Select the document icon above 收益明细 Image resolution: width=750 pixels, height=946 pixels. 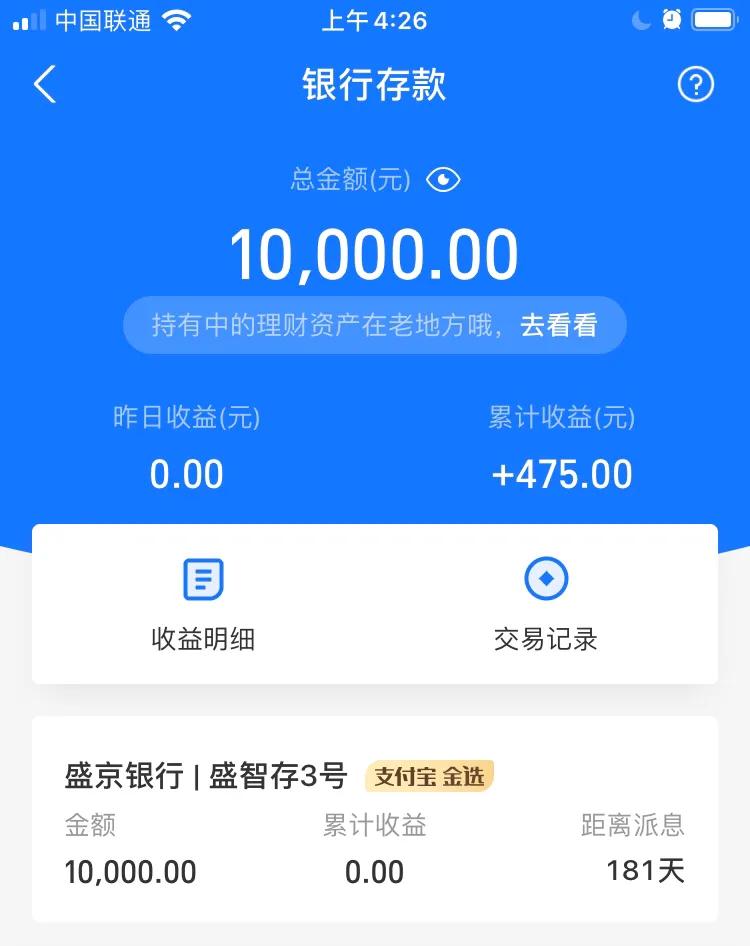pos(202,579)
